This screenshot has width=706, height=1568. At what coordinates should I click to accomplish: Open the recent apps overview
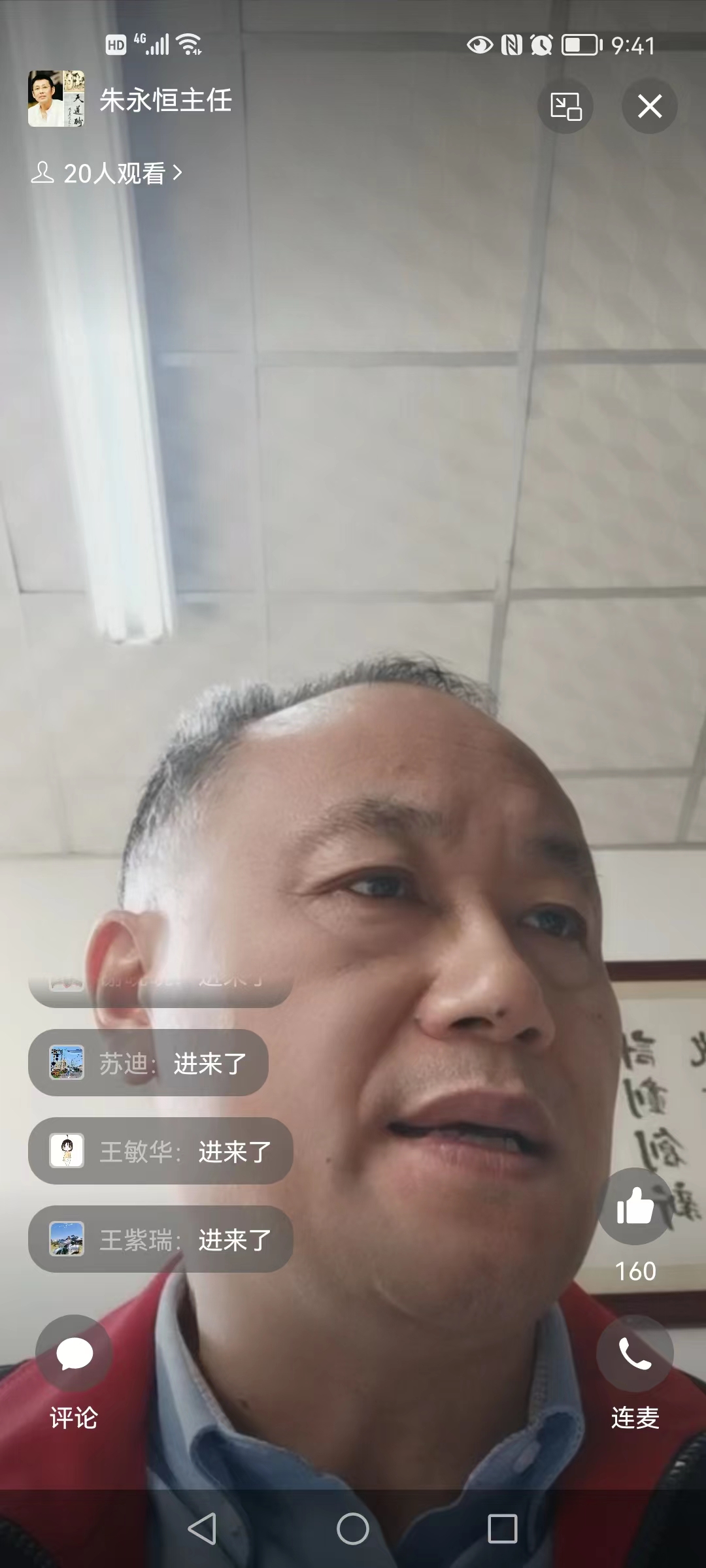(502, 1529)
